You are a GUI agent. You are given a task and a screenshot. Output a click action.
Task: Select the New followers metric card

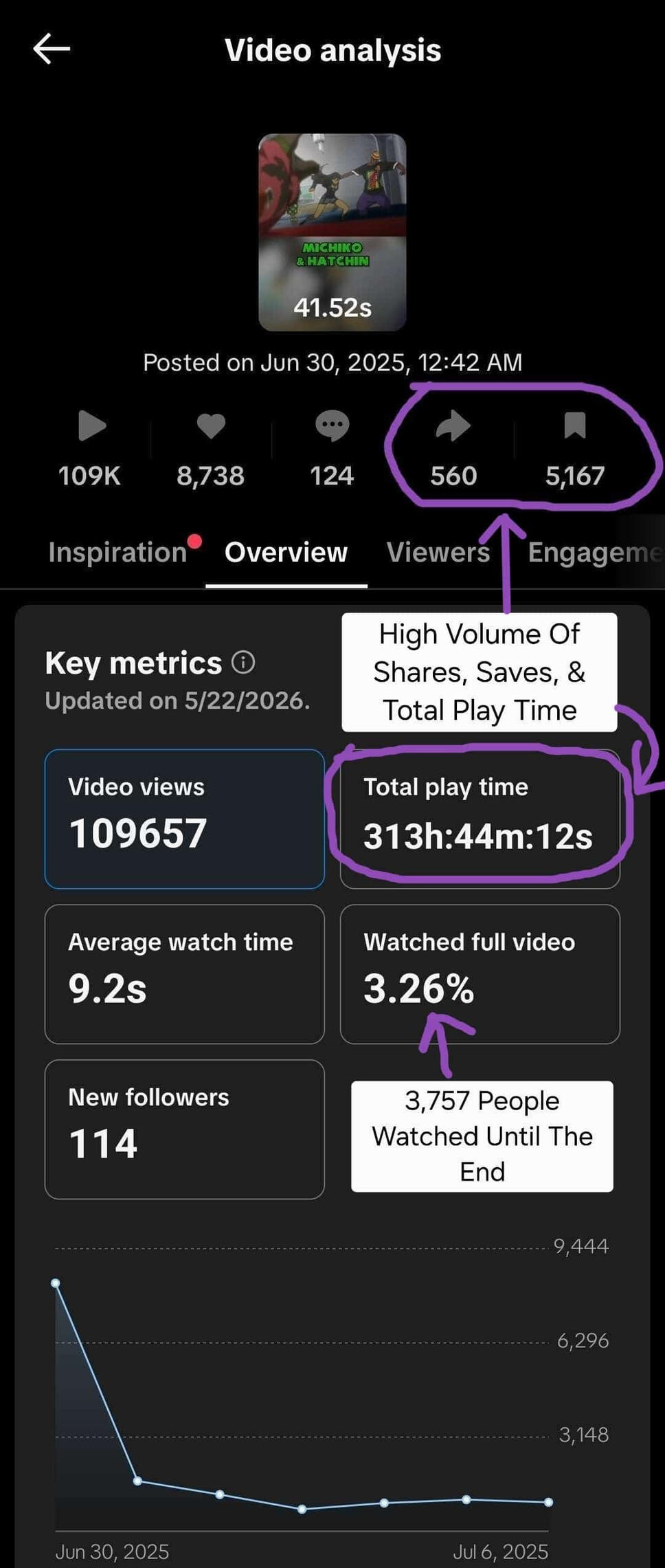point(185,1129)
